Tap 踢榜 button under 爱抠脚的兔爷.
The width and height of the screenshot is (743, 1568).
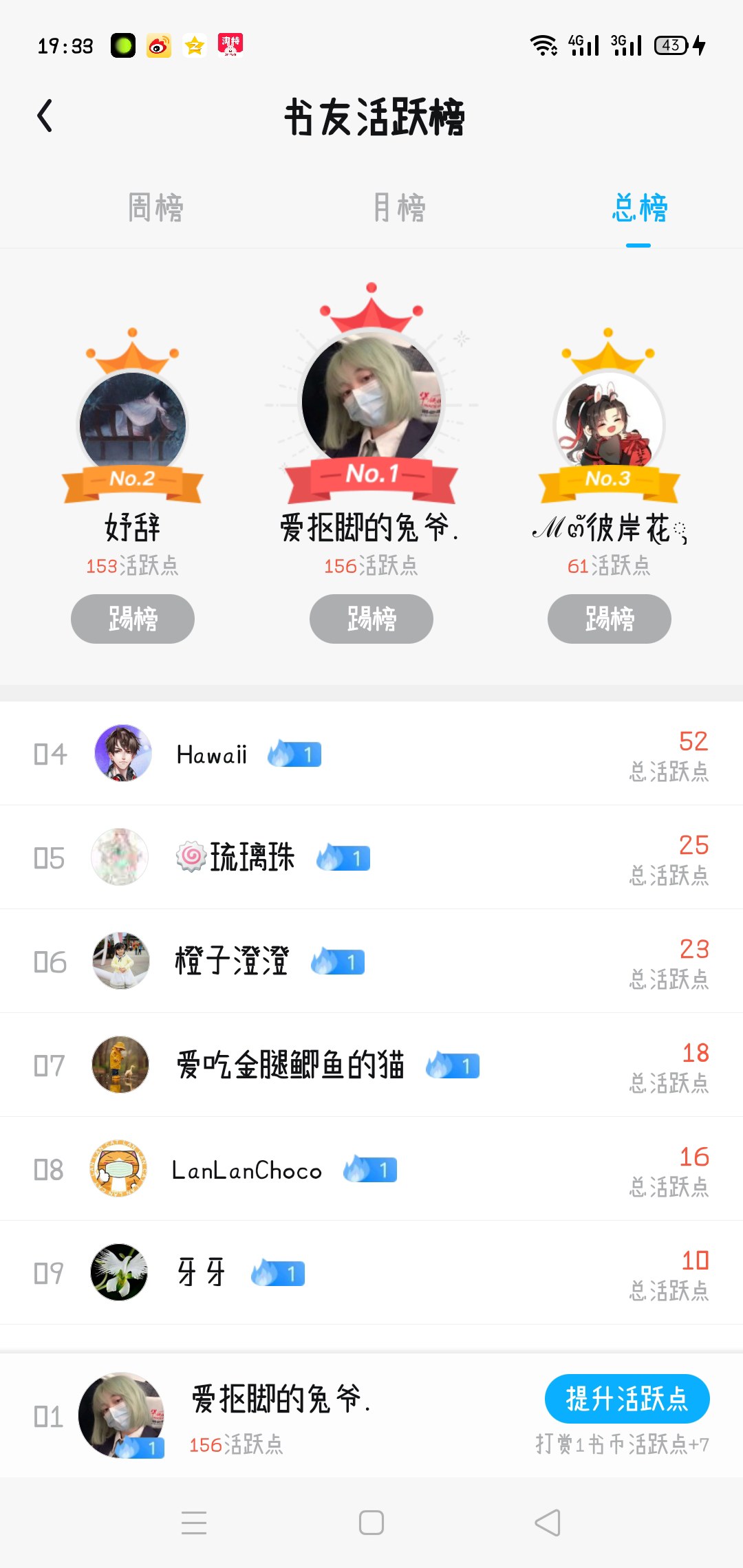(371, 619)
